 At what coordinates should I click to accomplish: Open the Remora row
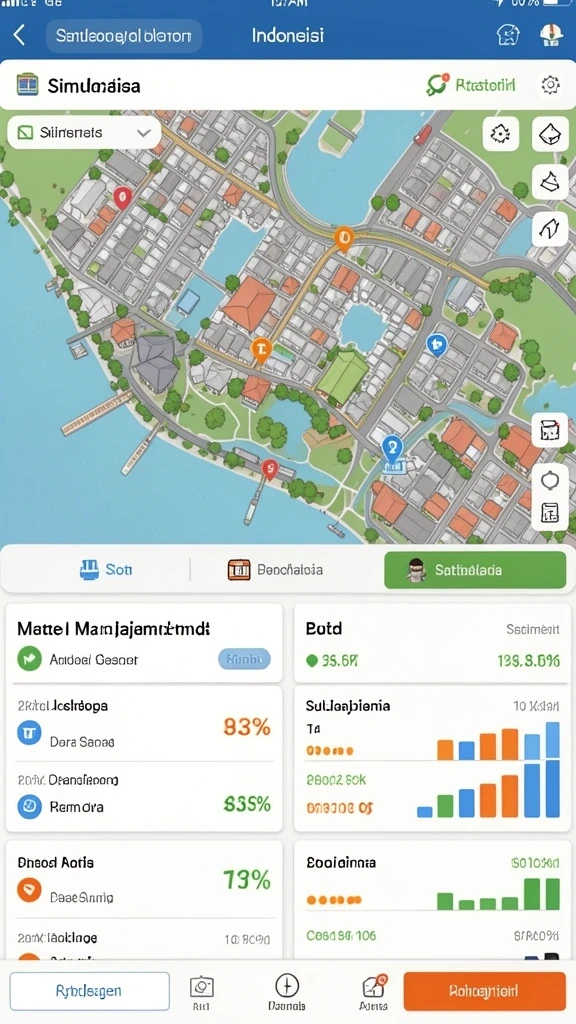click(x=144, y=797)
